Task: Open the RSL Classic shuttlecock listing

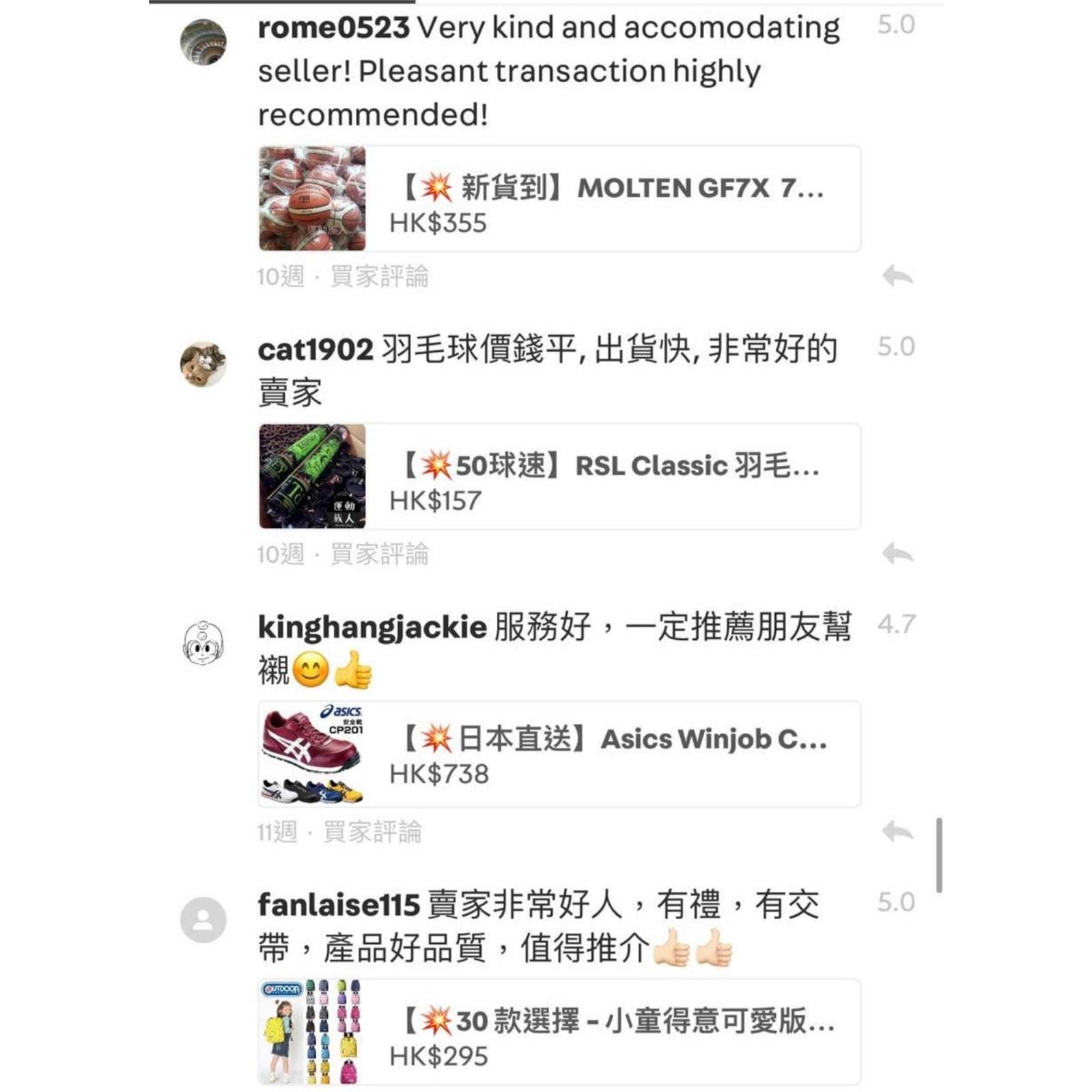Action: coord(559,476)
